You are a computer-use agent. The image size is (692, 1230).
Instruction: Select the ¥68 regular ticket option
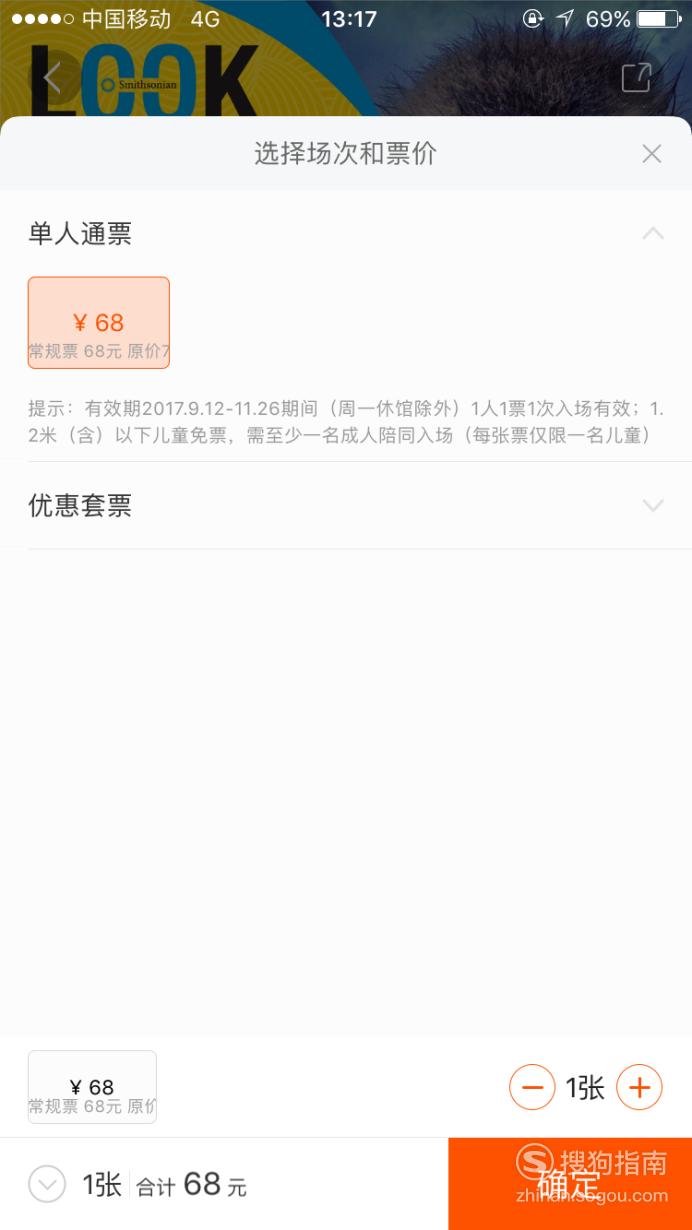pyautogui.click(x=99, y=323)
